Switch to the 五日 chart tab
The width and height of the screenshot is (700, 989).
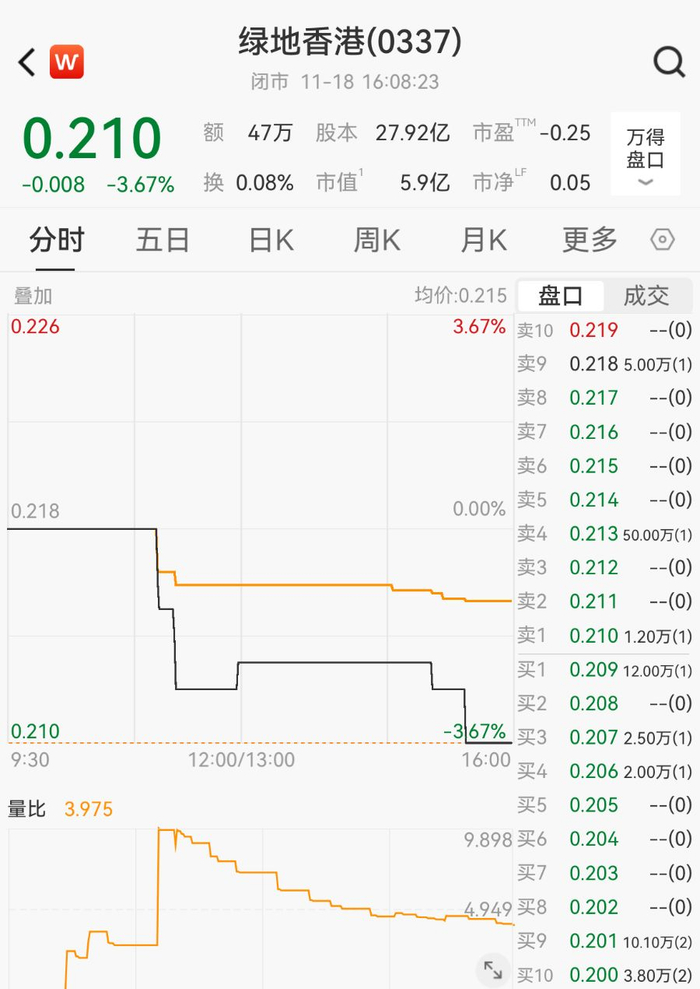click(163, 240)
